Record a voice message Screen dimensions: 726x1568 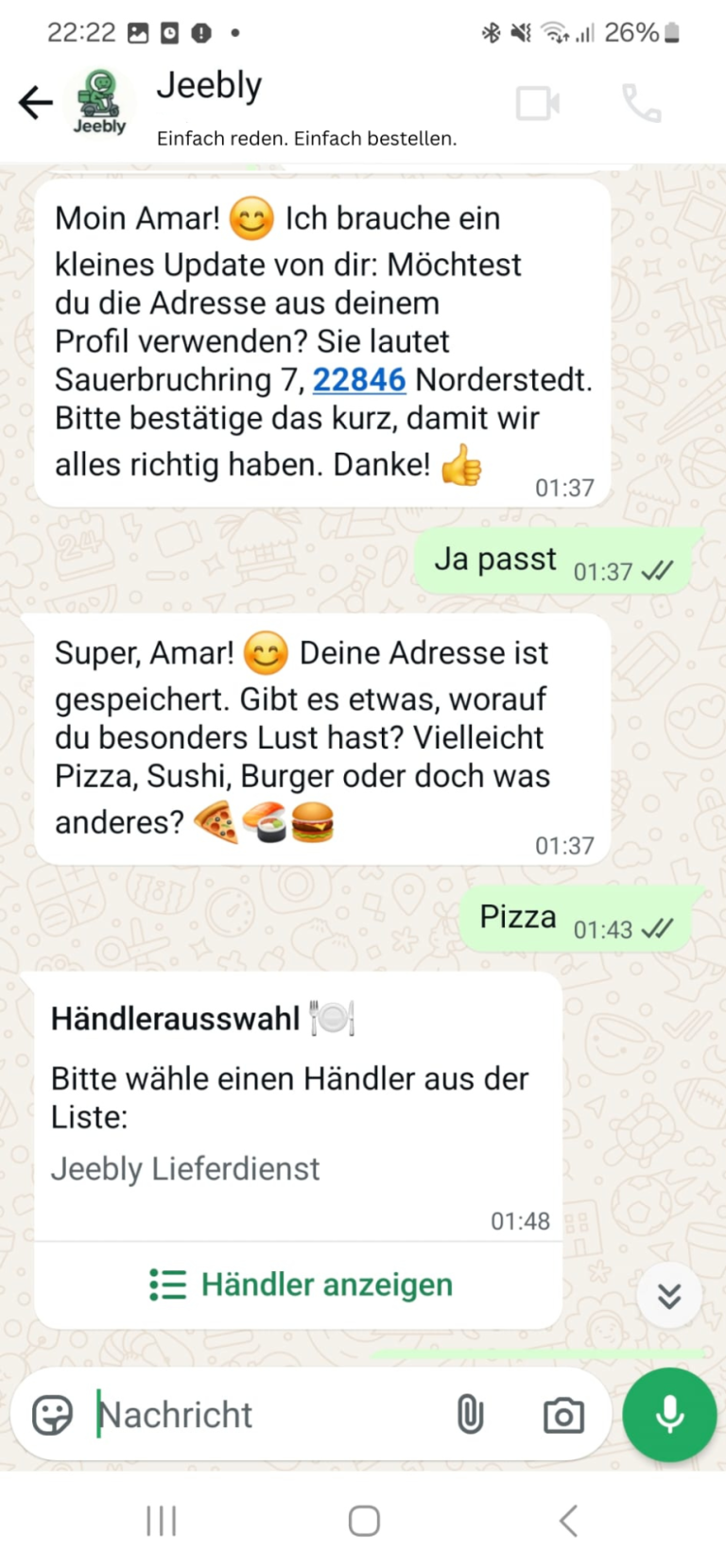point(669,1415)
